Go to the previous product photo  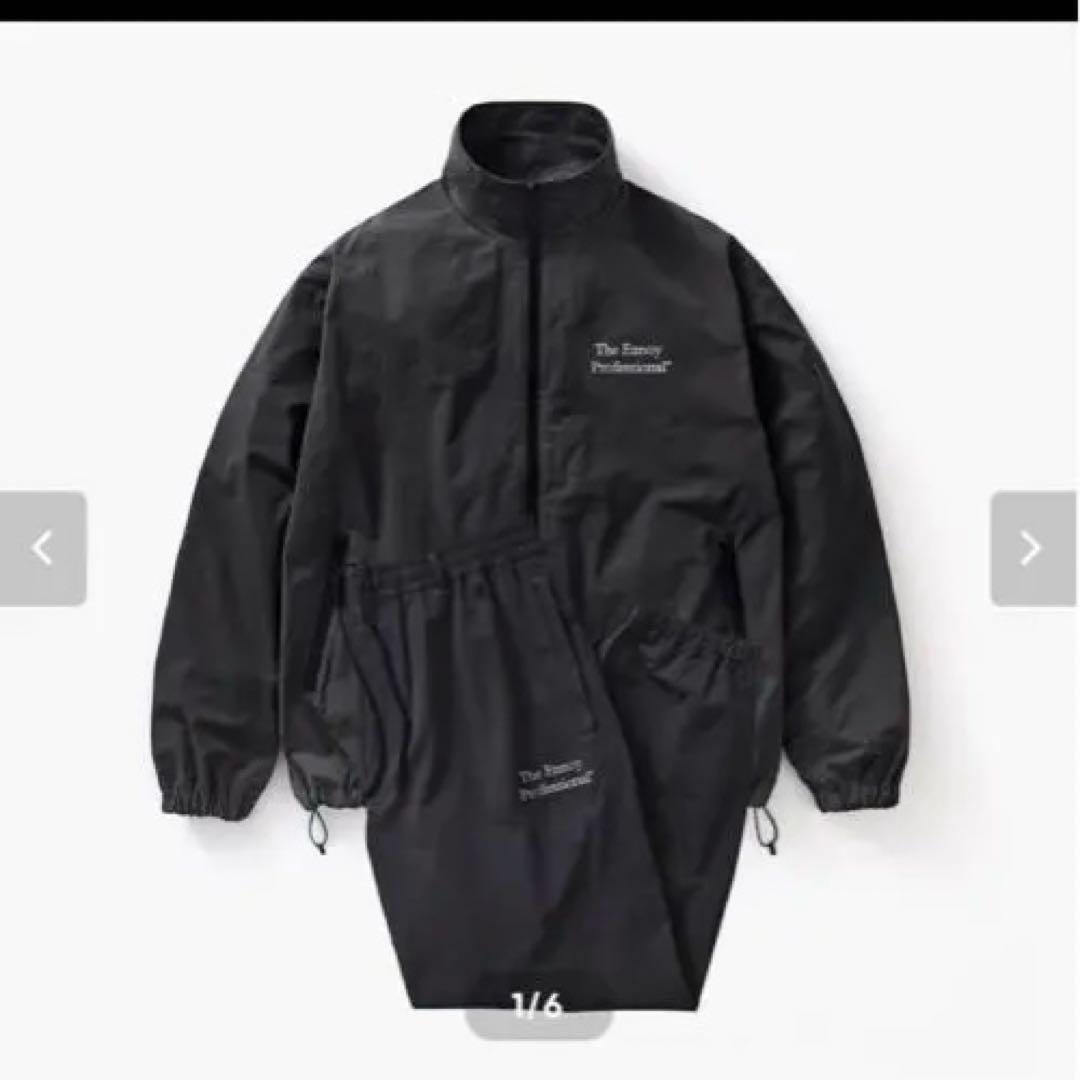click(x=42, y=548)
